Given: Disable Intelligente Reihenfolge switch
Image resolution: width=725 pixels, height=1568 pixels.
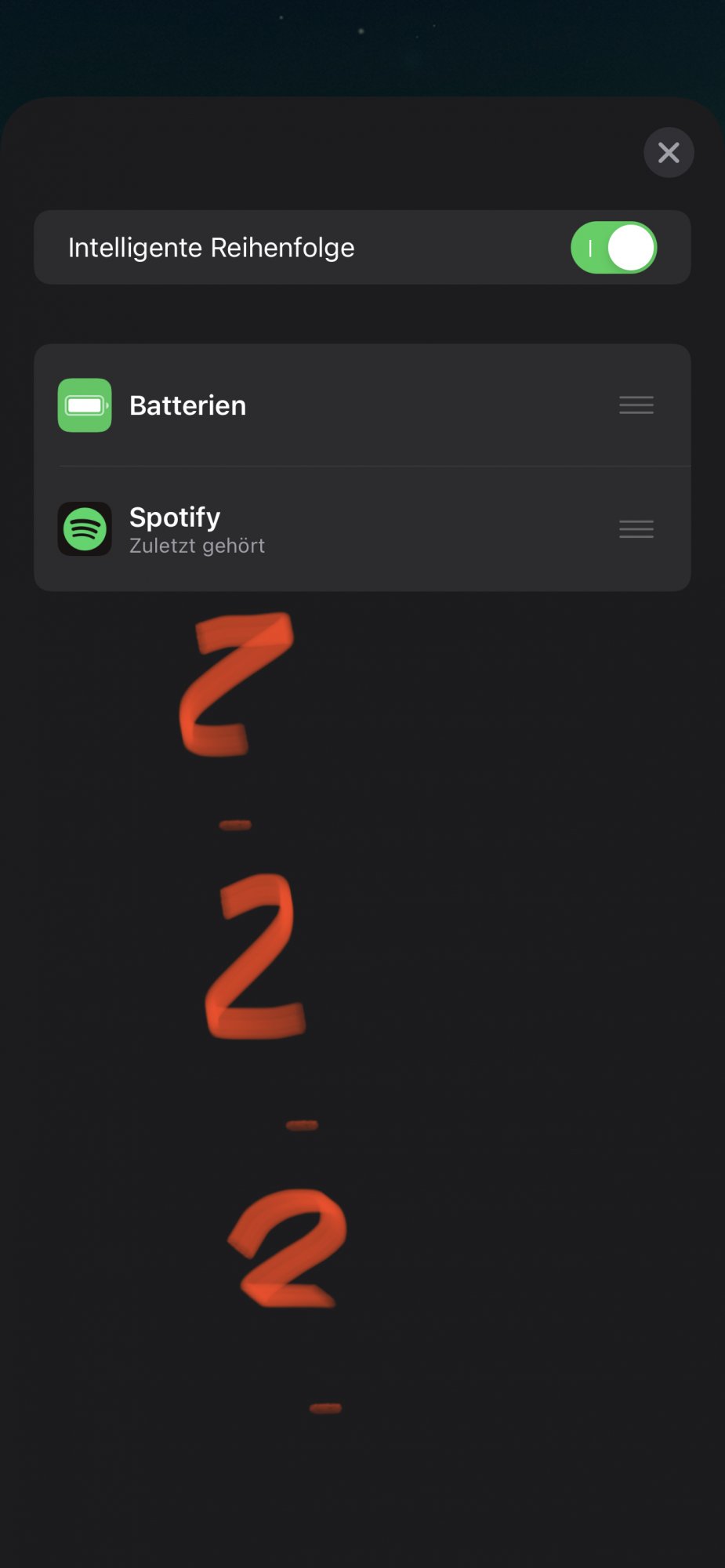Looking at the screenshot, I should click(x=613, y=248).
